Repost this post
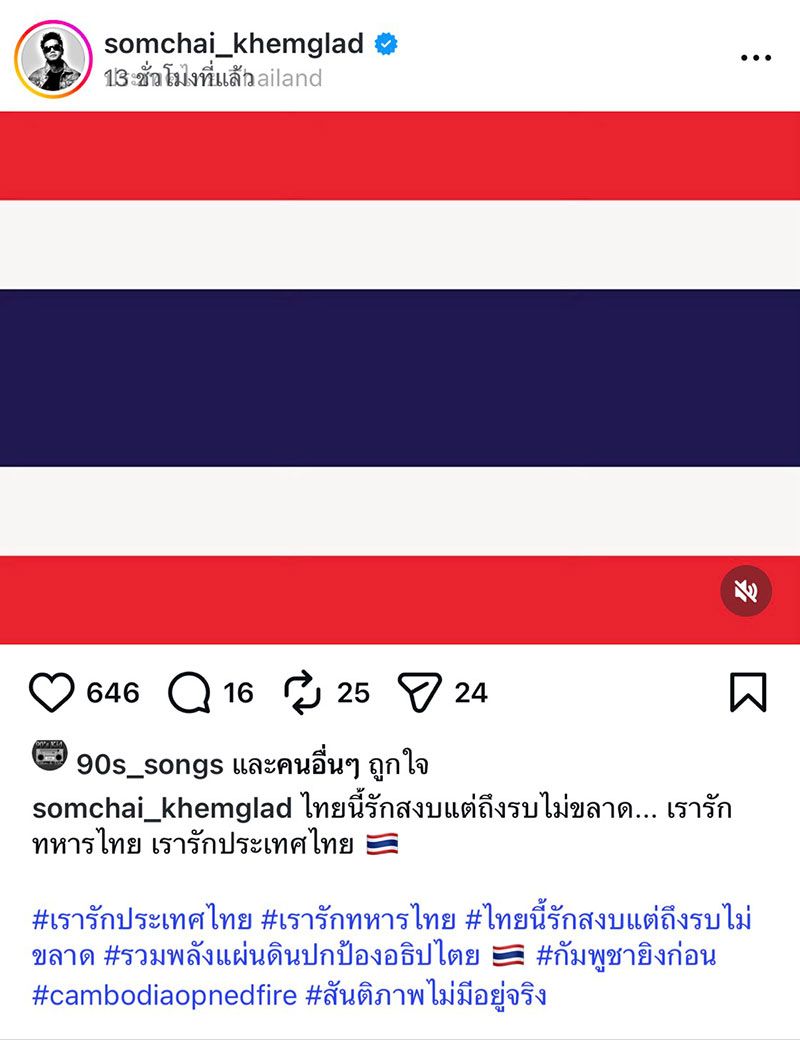 (x=302, y=692)
